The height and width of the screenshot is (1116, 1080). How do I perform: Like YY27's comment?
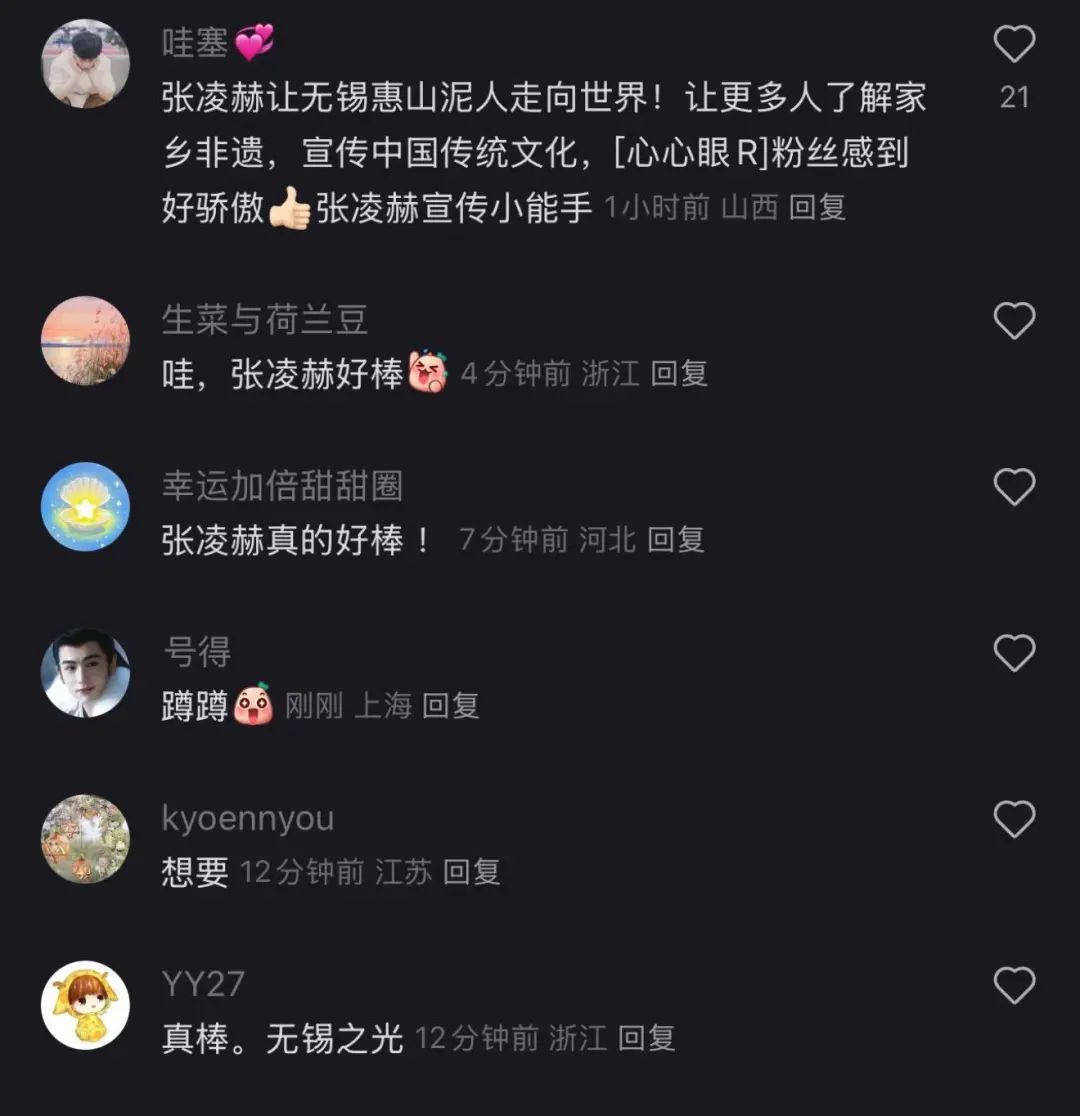pos(1014,986)
